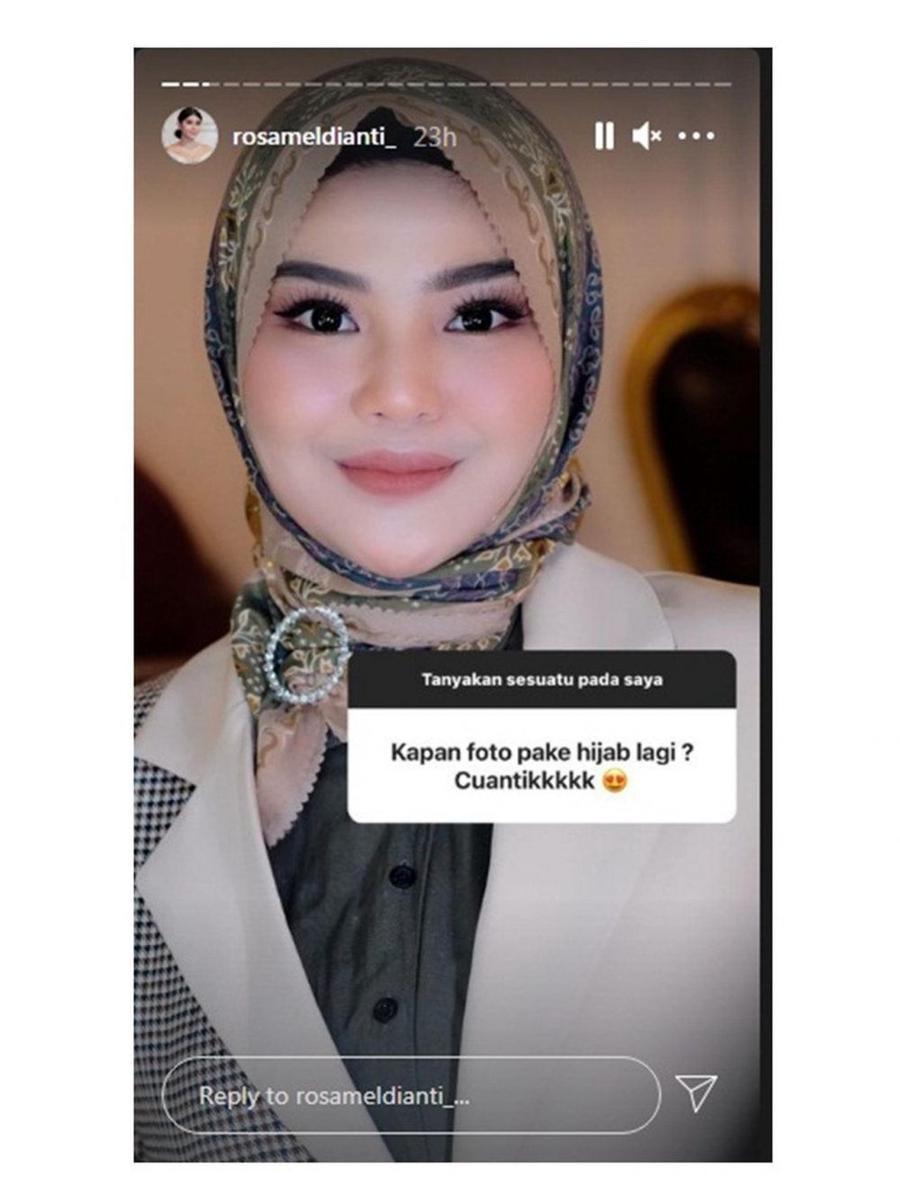Image resolution: width=900 pixels, height=1200 pixels.
Task: Tap the Reply to rosameldianti_ field
Action: point(410,1095)
